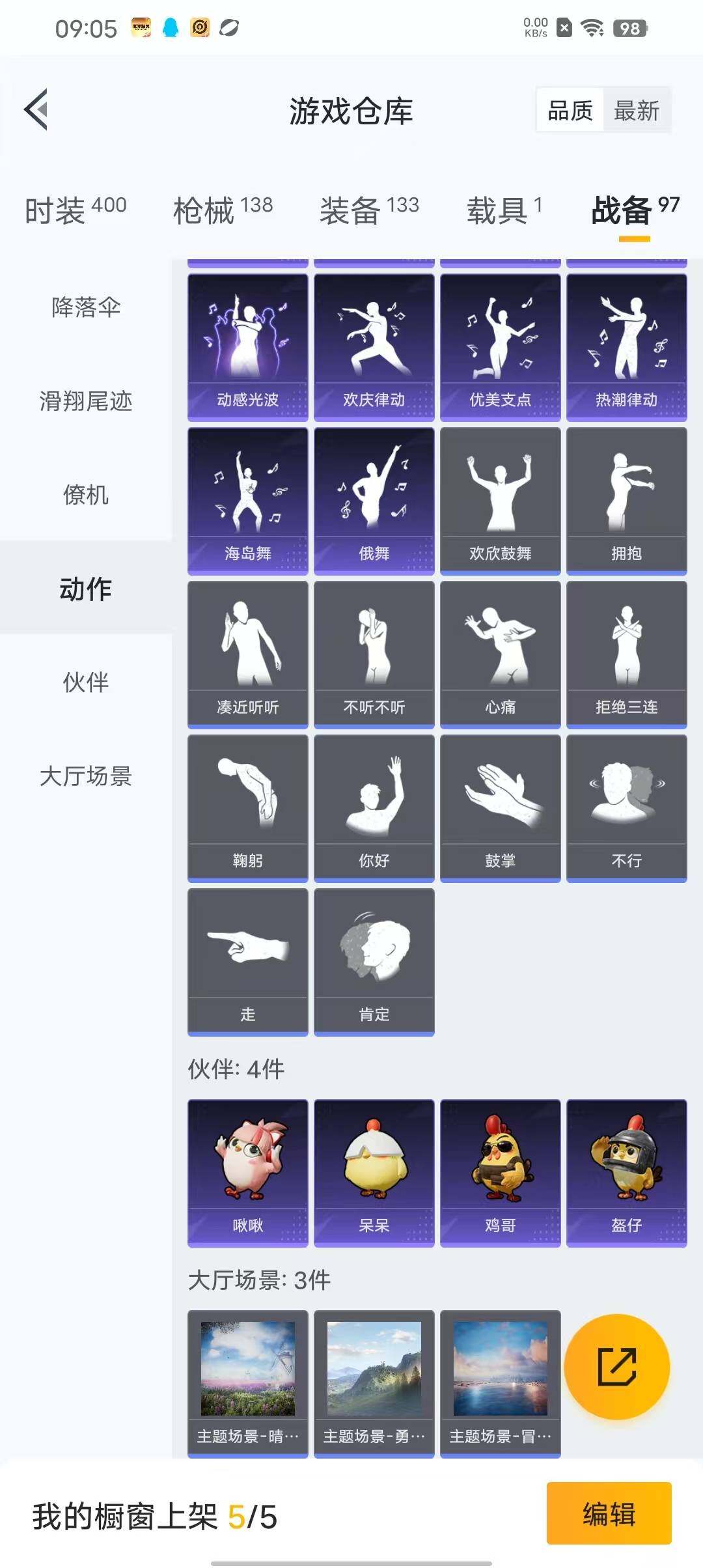Open the 主题场景-晴 lobby scene
Viewport: 703px width, 1568px height.
pos(247,1383)
